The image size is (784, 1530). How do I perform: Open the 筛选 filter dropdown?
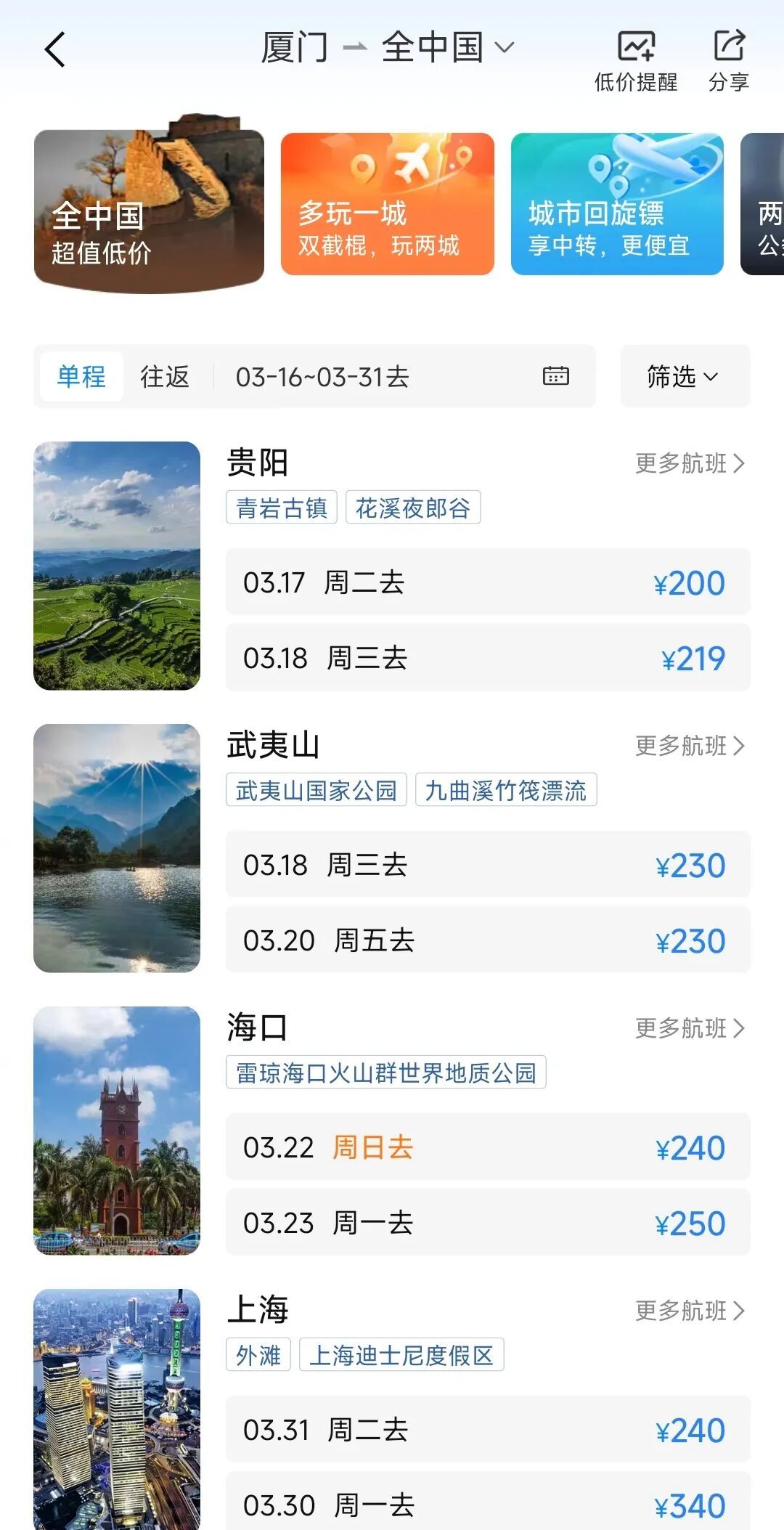[682, 376]
